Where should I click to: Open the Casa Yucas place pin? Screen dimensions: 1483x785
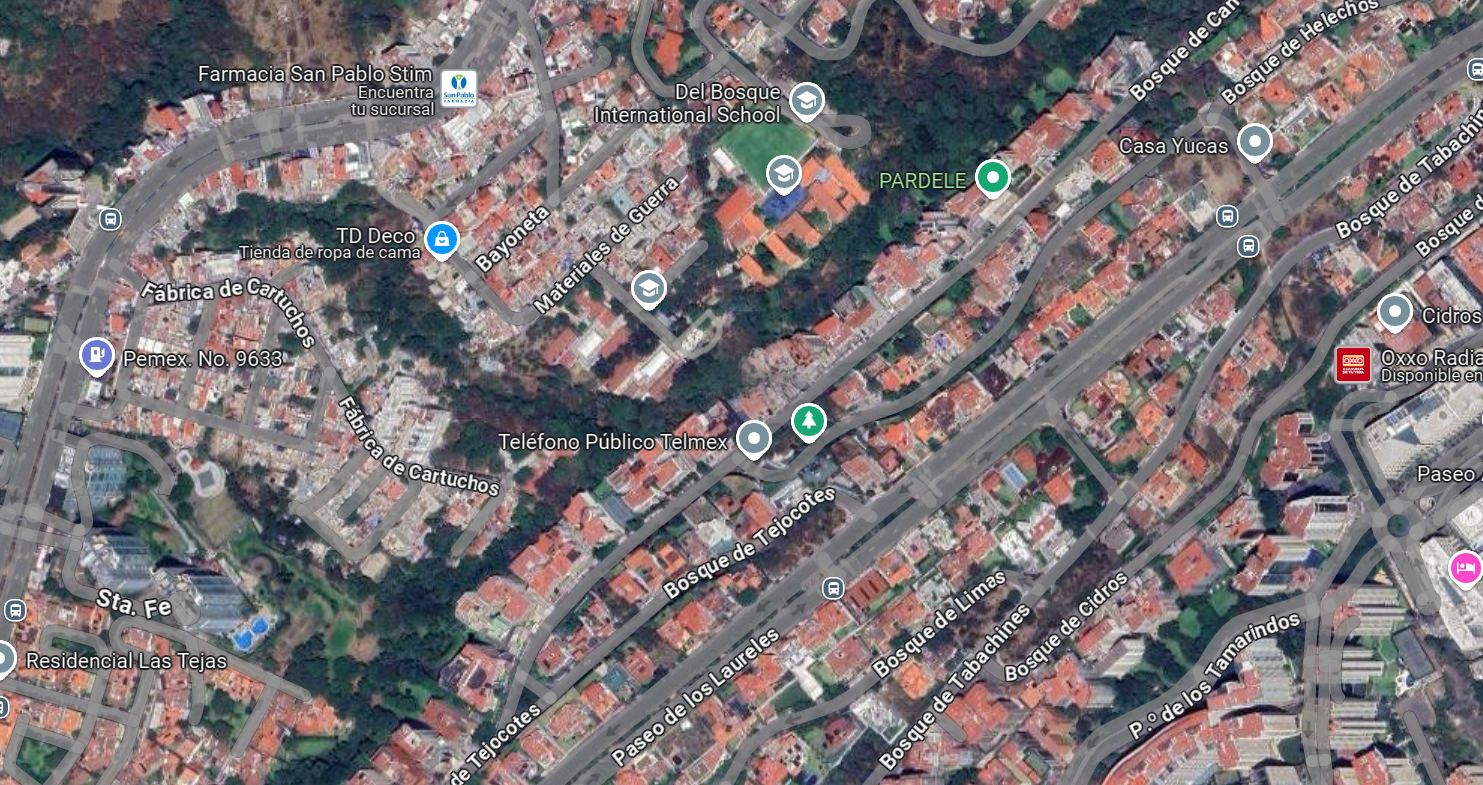click(1254, 142)
